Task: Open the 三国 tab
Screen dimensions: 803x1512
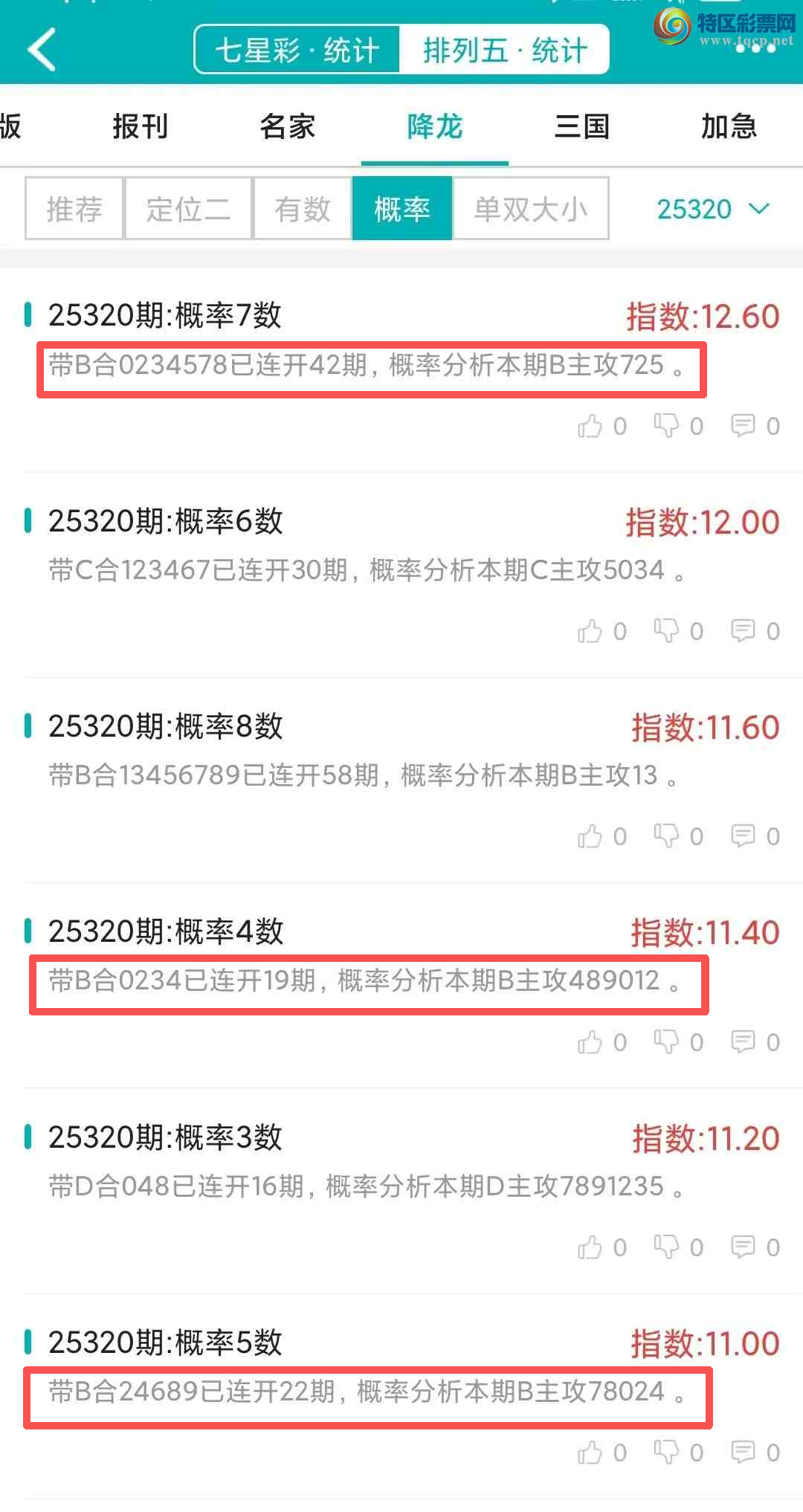Action: tap(581, 126)
